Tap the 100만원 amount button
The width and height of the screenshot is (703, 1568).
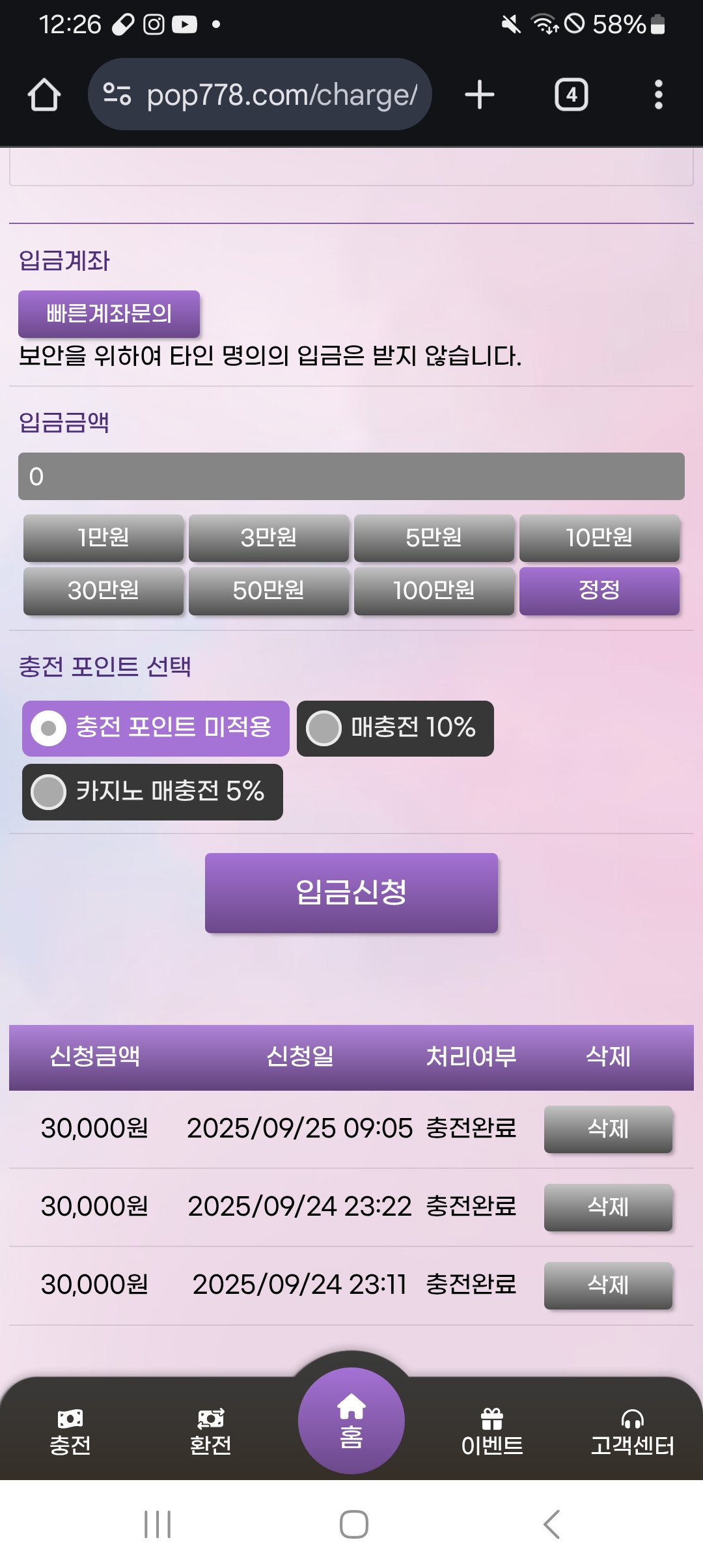434,591
